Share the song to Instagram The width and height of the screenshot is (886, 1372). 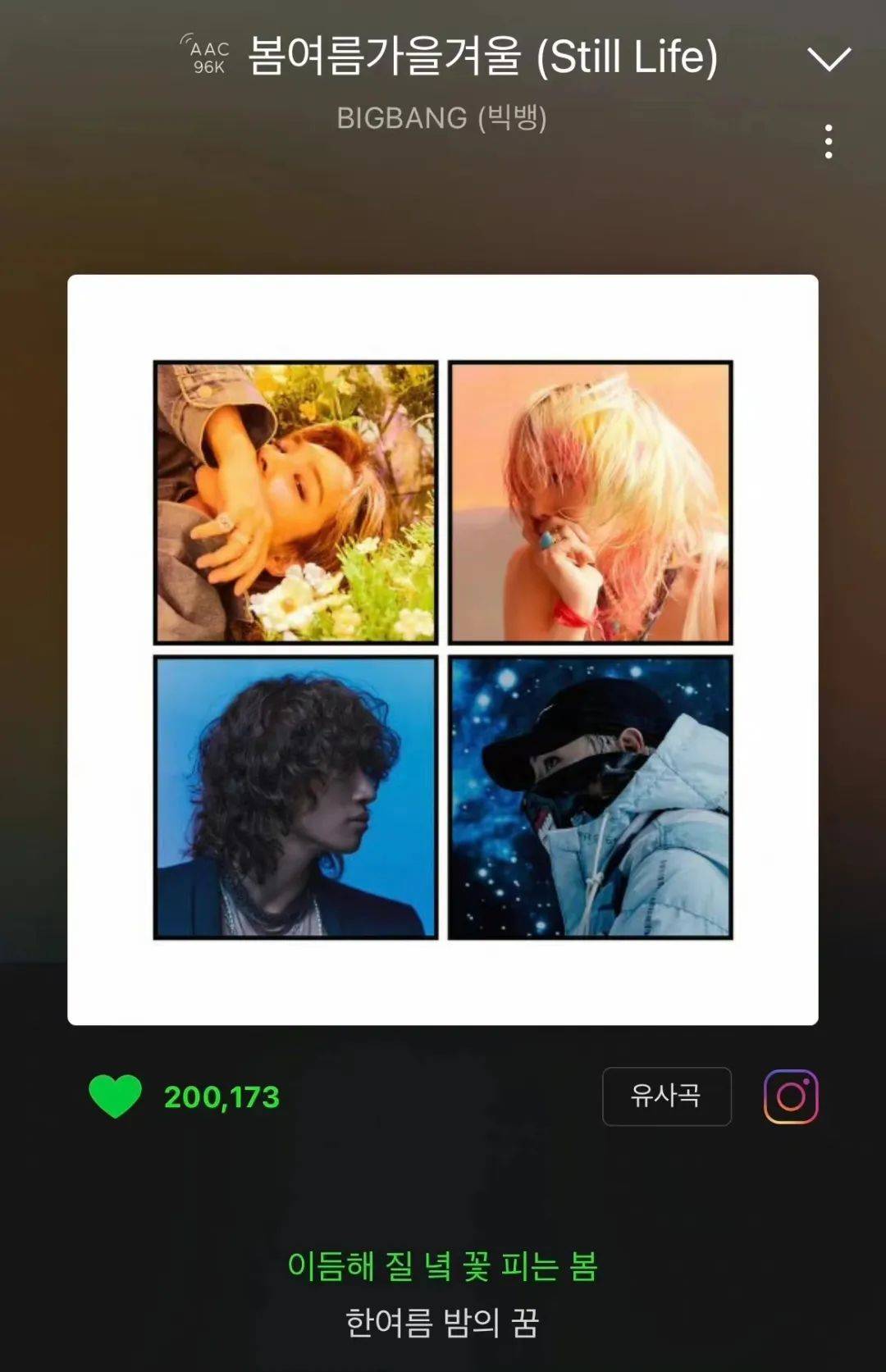pyautogui.click(x=791, y=1096)
